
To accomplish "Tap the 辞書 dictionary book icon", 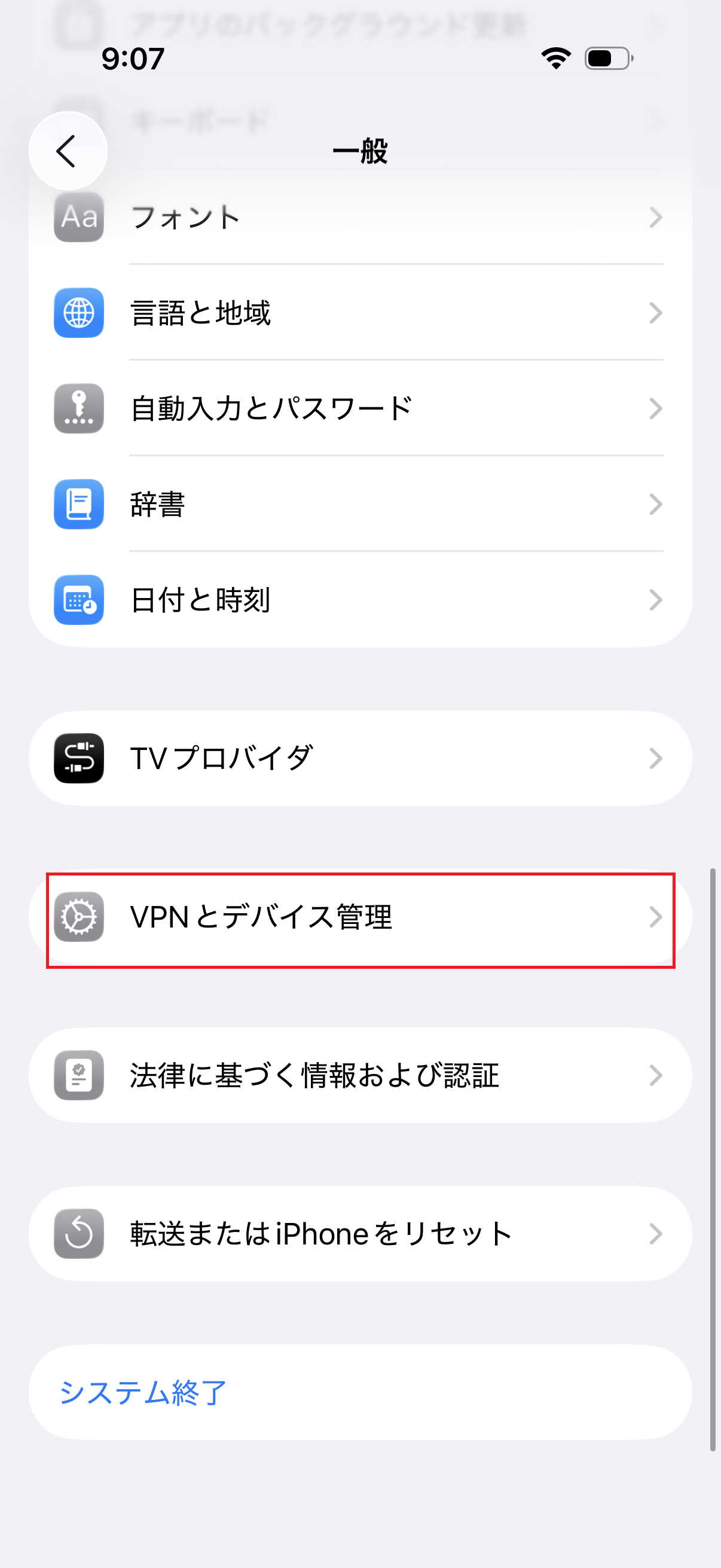I will pos(78,504).
